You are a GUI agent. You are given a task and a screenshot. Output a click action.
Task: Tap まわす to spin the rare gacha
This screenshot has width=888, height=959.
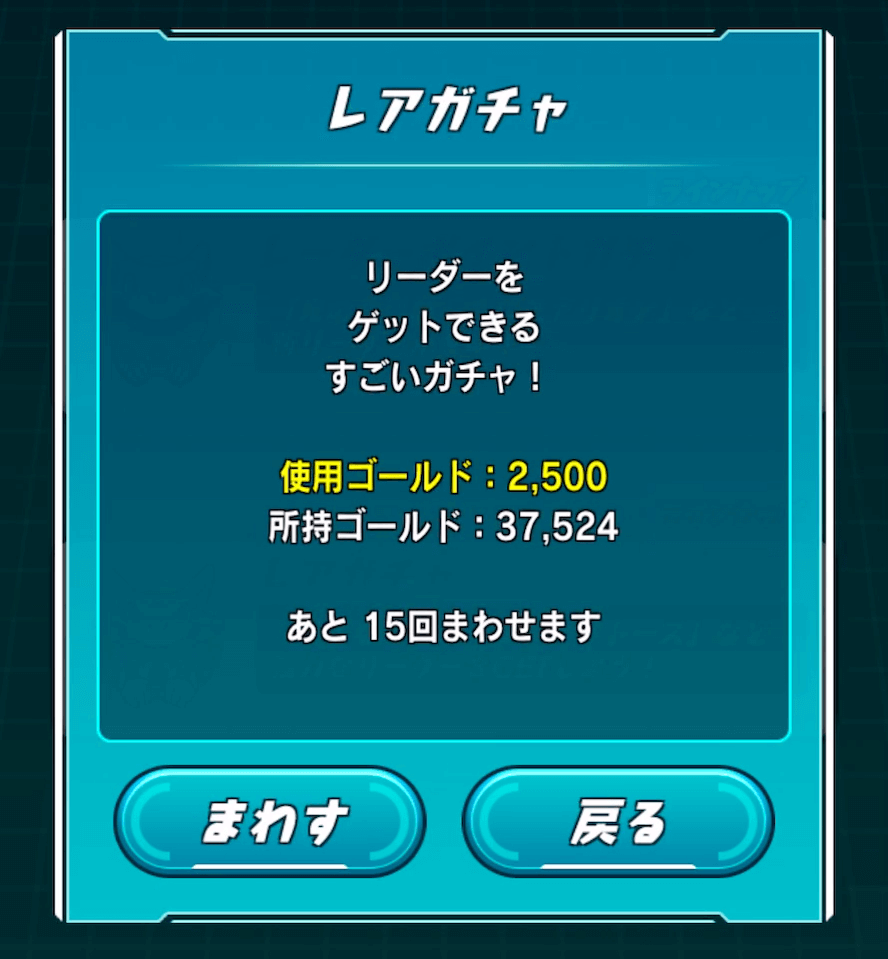tap(270, 821)
